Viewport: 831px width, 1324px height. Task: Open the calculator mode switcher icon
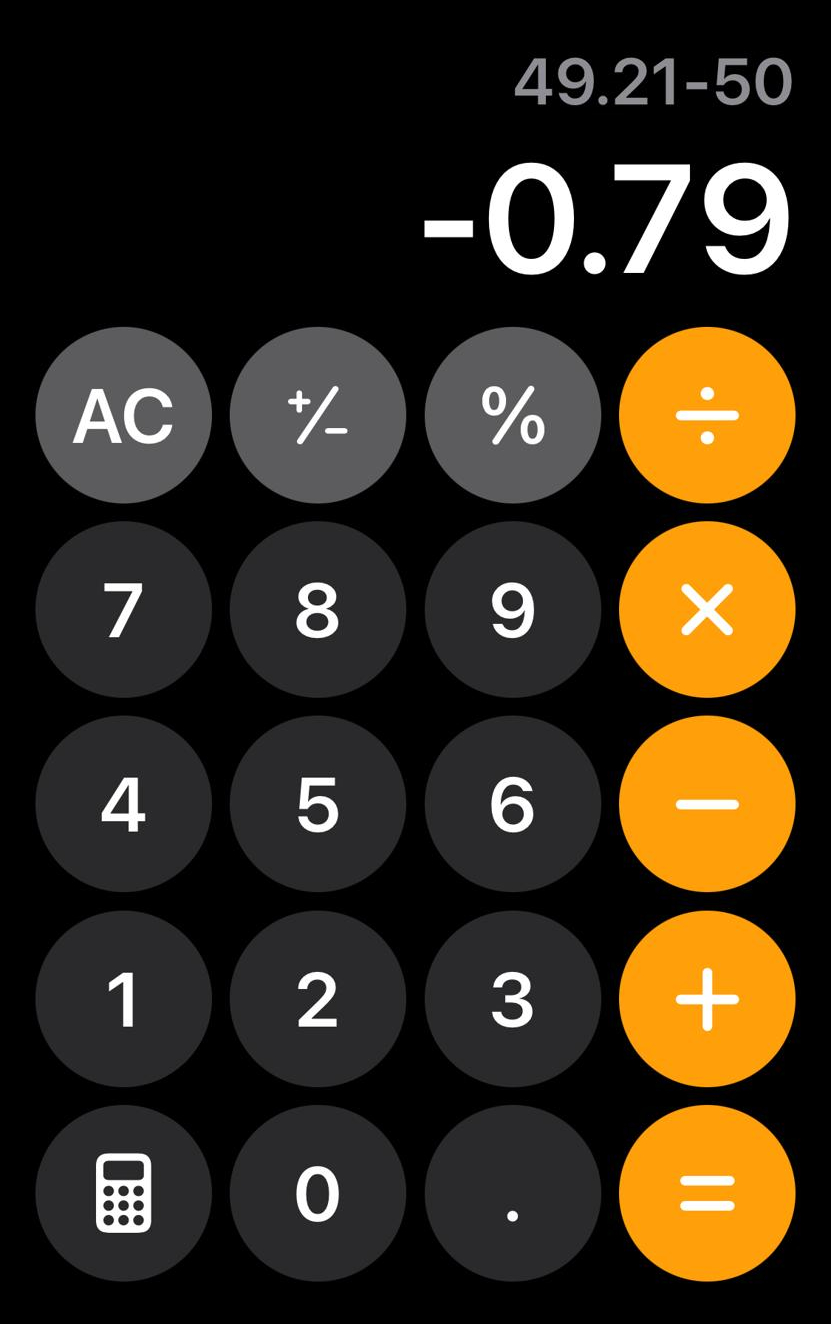123,1193
